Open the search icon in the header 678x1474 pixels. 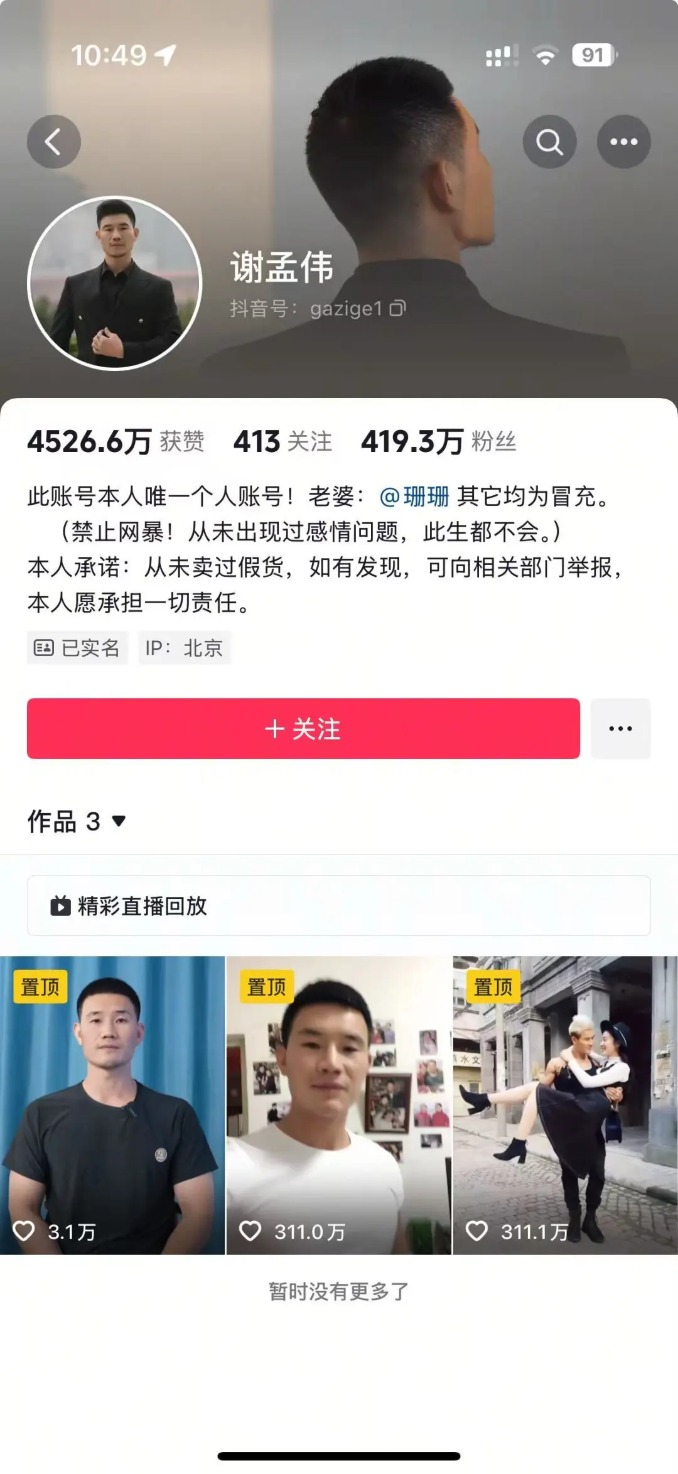[x=549, y=142]
